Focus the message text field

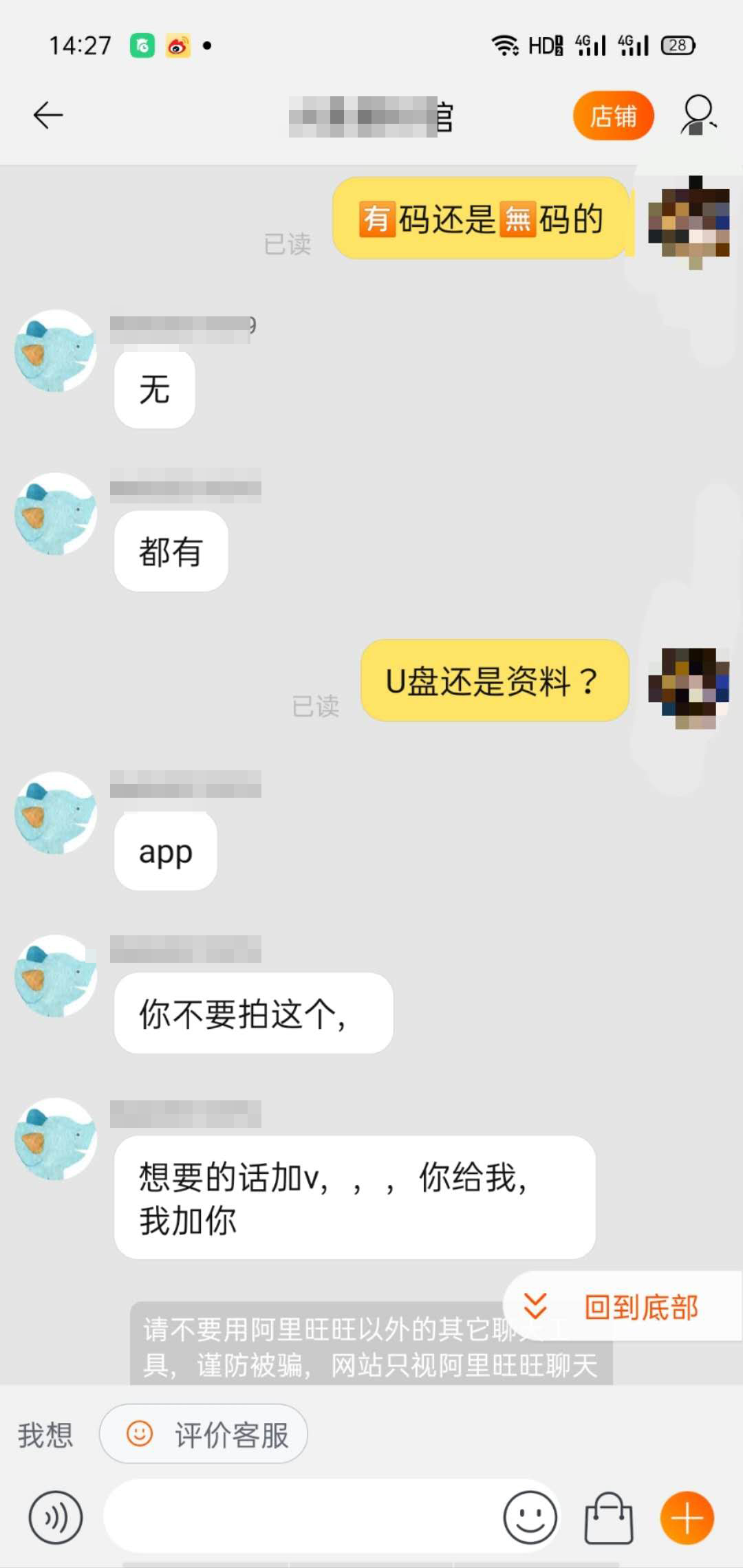pos(303,1517)
